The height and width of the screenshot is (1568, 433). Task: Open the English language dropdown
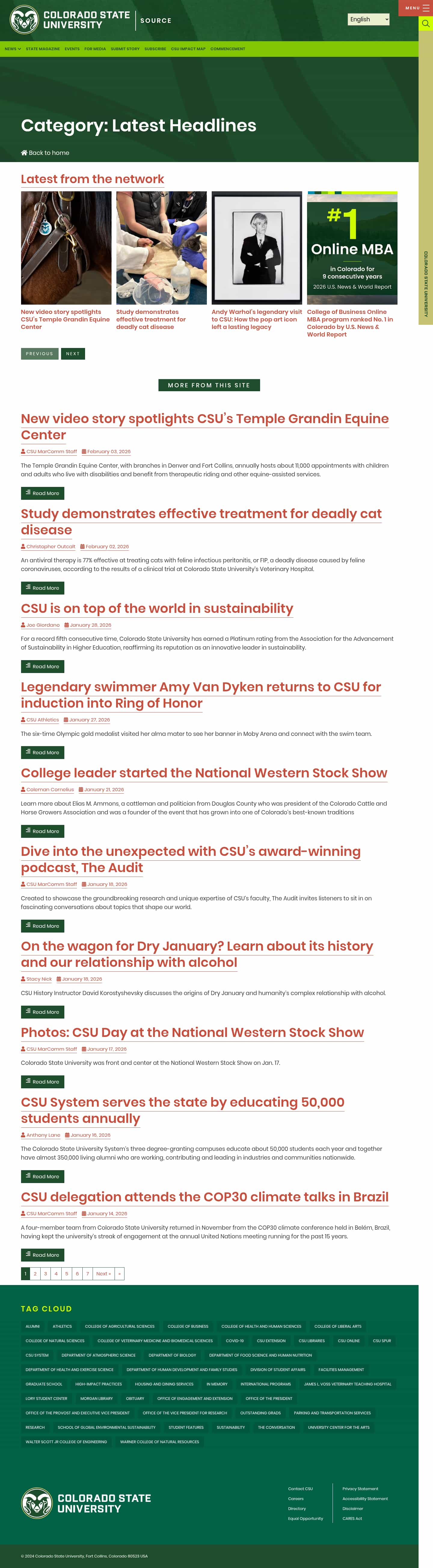(x=368, y=20)
